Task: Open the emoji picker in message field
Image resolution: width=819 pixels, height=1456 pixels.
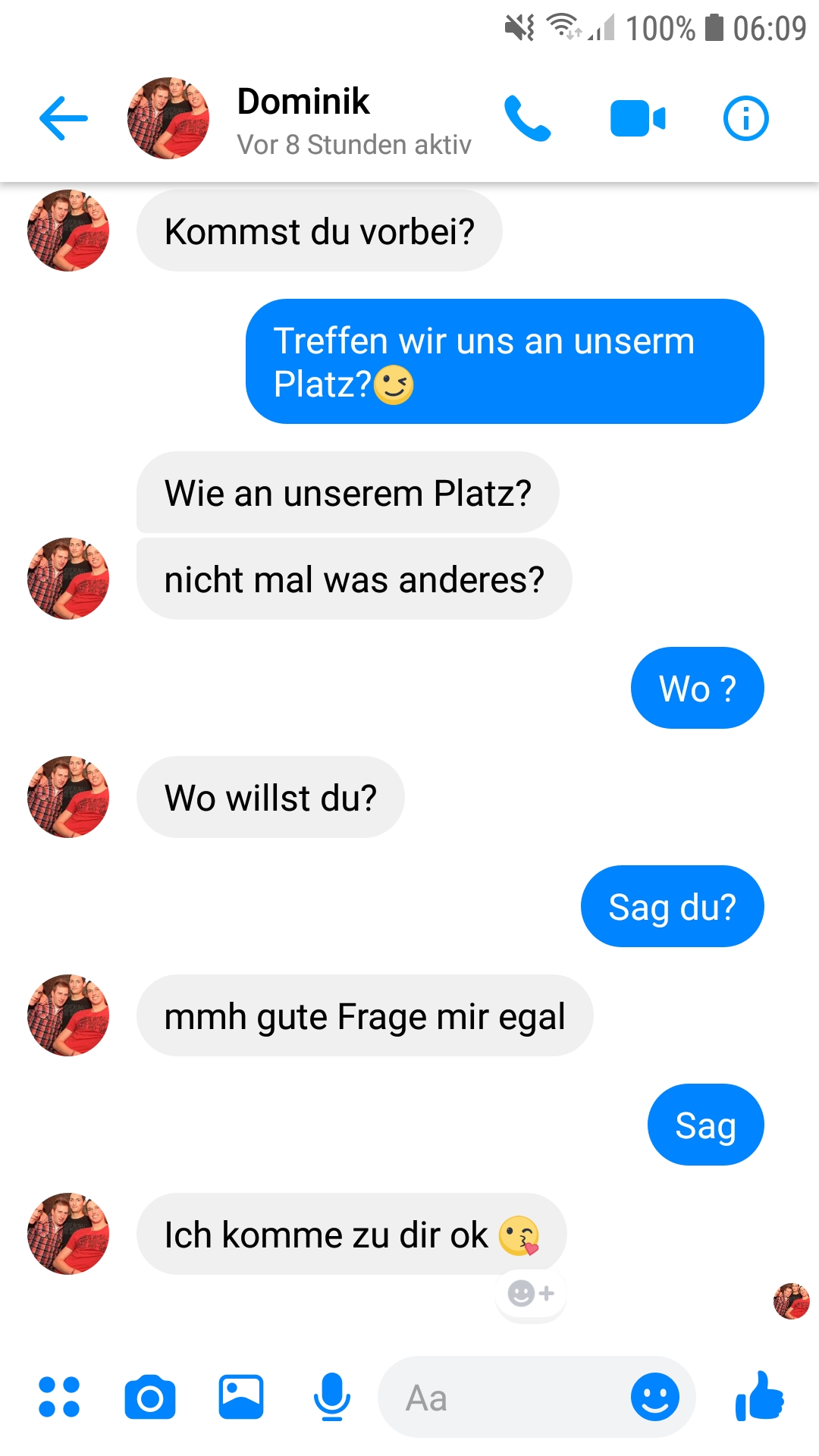Action: [x=655, y=1397]
